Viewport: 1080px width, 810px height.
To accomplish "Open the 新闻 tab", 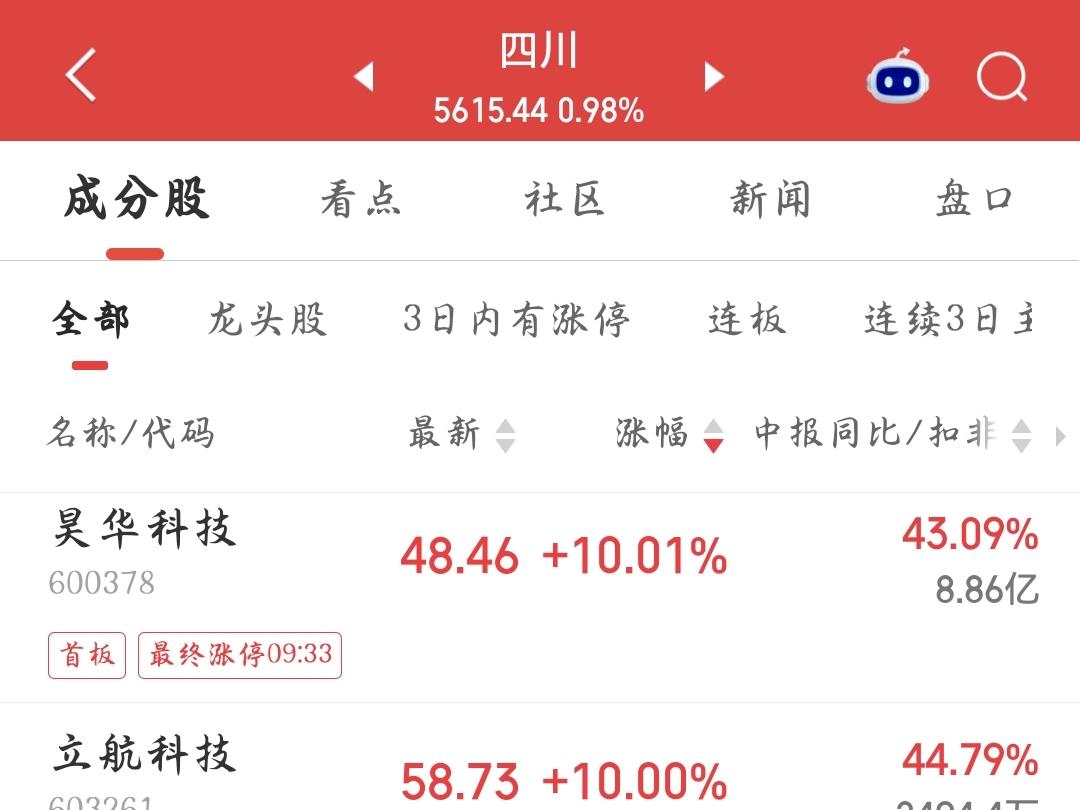I will click(770, 199).
